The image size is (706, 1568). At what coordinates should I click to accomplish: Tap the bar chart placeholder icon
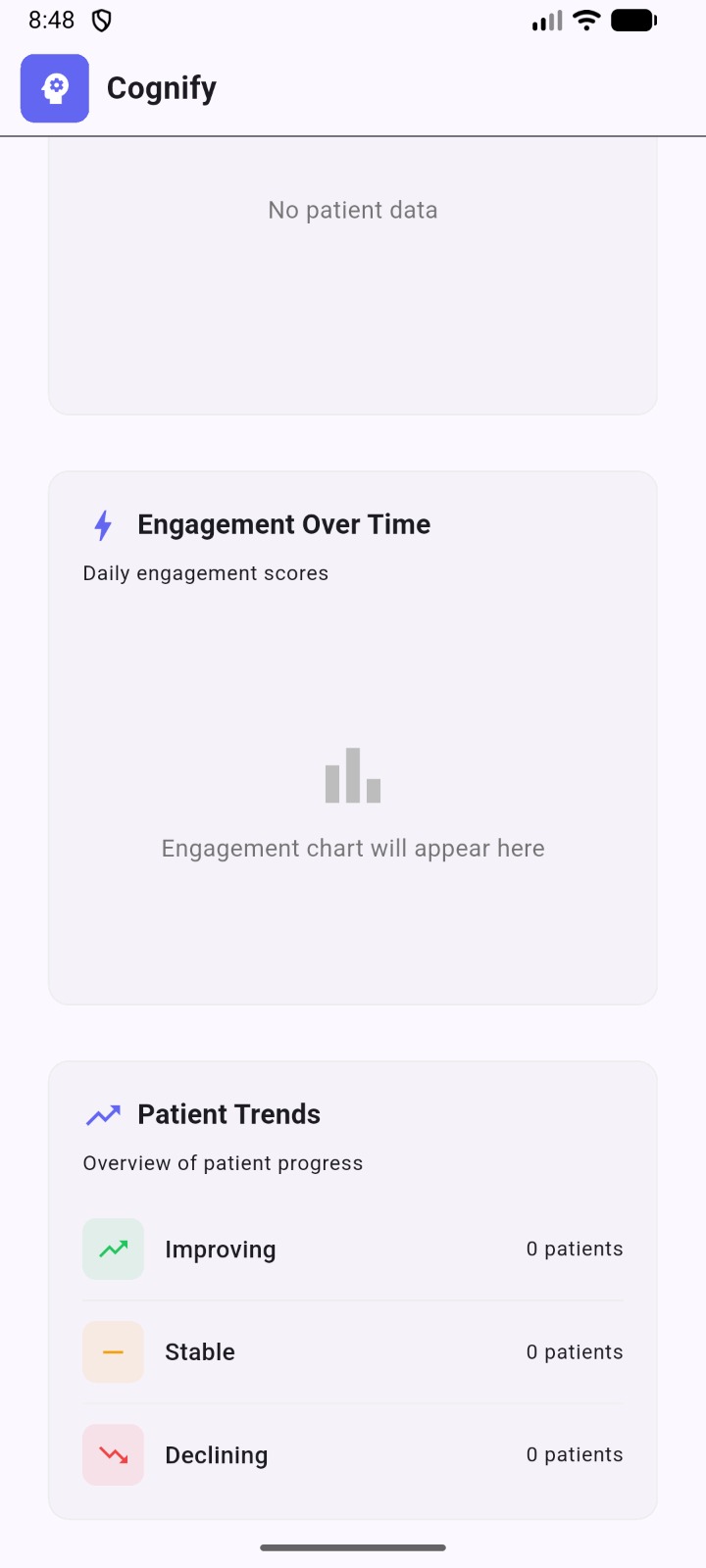click(x=352, y=775)
